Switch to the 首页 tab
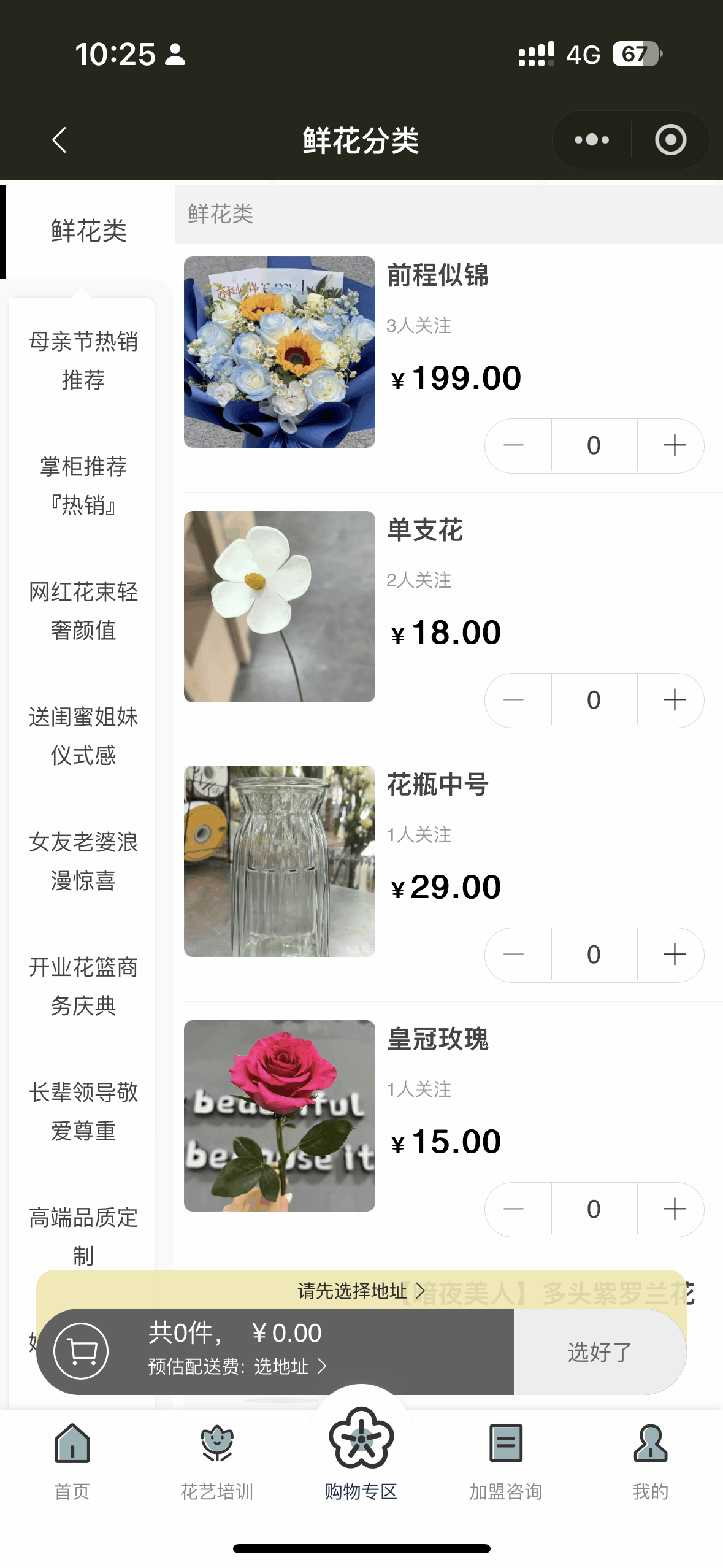 [72, 1461]
